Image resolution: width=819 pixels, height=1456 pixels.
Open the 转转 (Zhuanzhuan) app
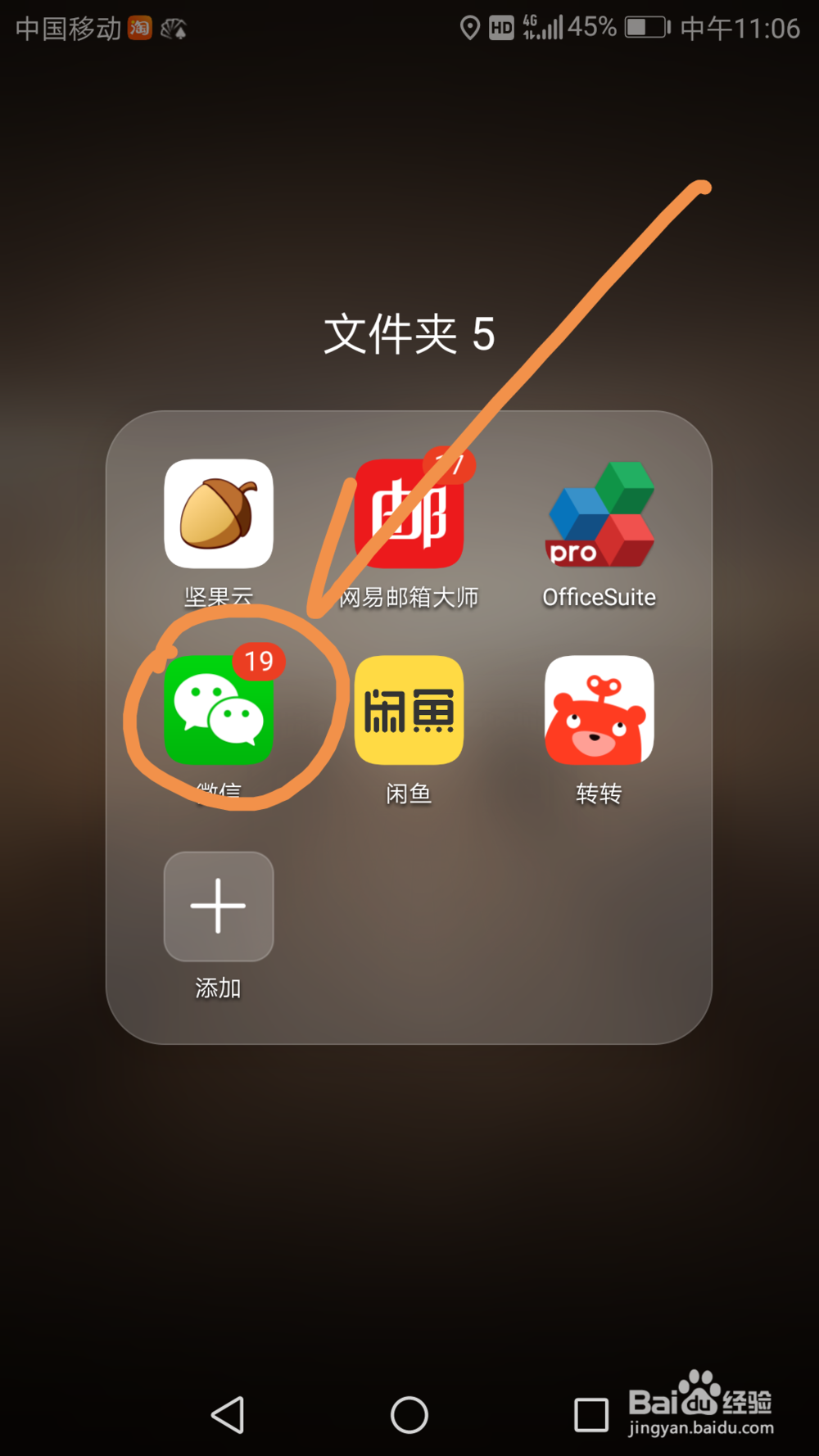[x=598, y=711]
